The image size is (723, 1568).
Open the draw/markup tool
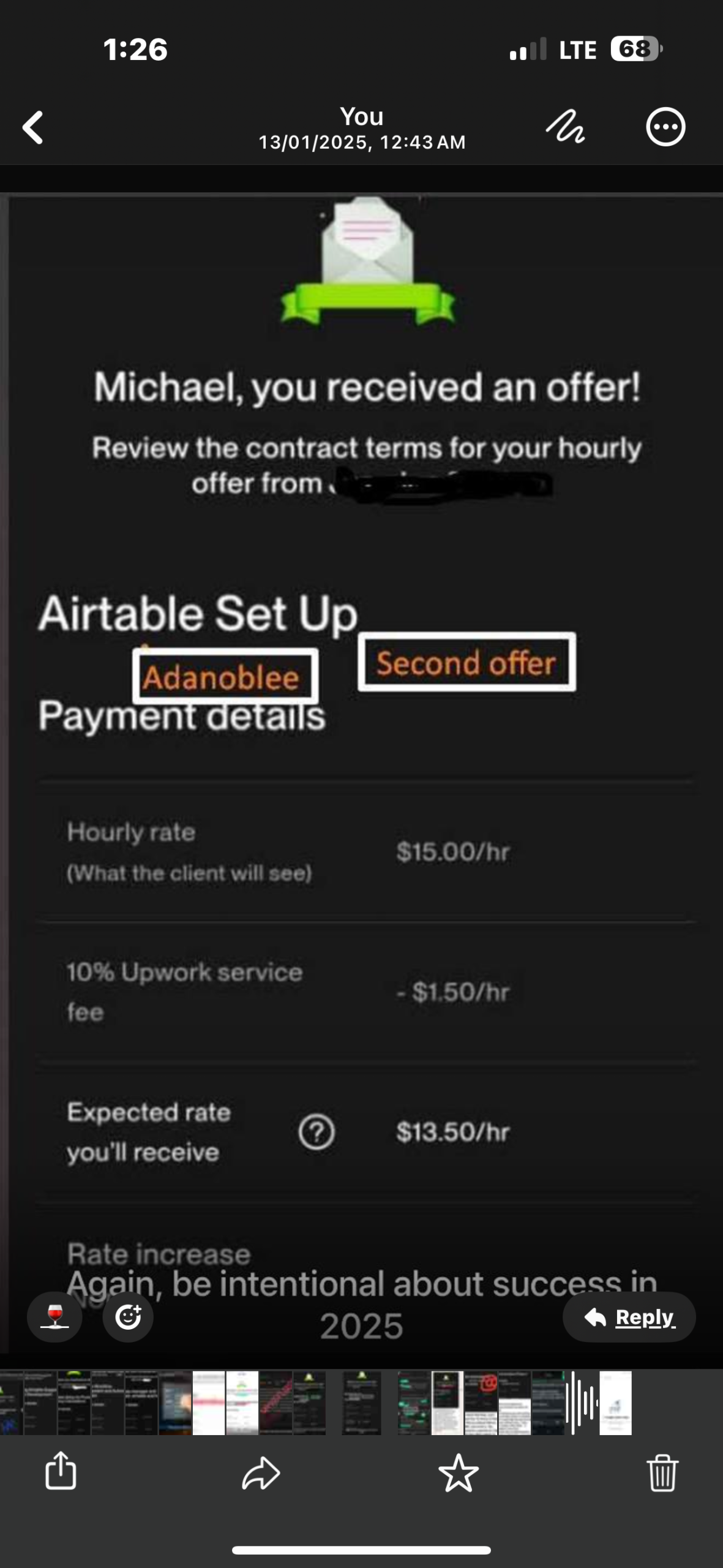pyautogui.click(x=565, y=127)
